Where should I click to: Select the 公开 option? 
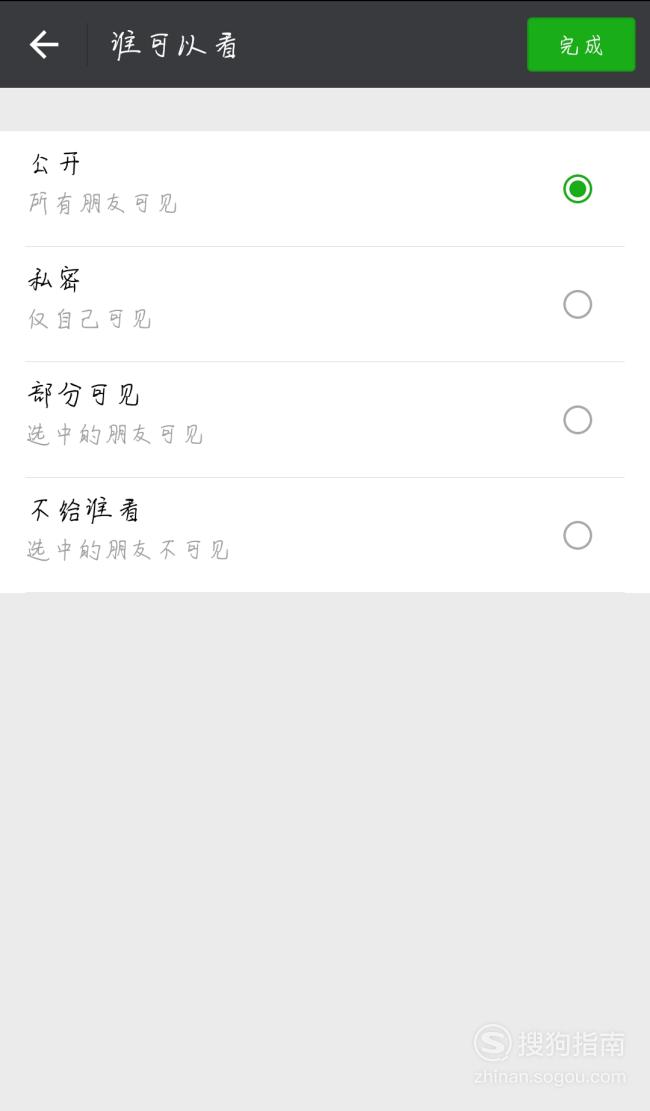[325, 188]
